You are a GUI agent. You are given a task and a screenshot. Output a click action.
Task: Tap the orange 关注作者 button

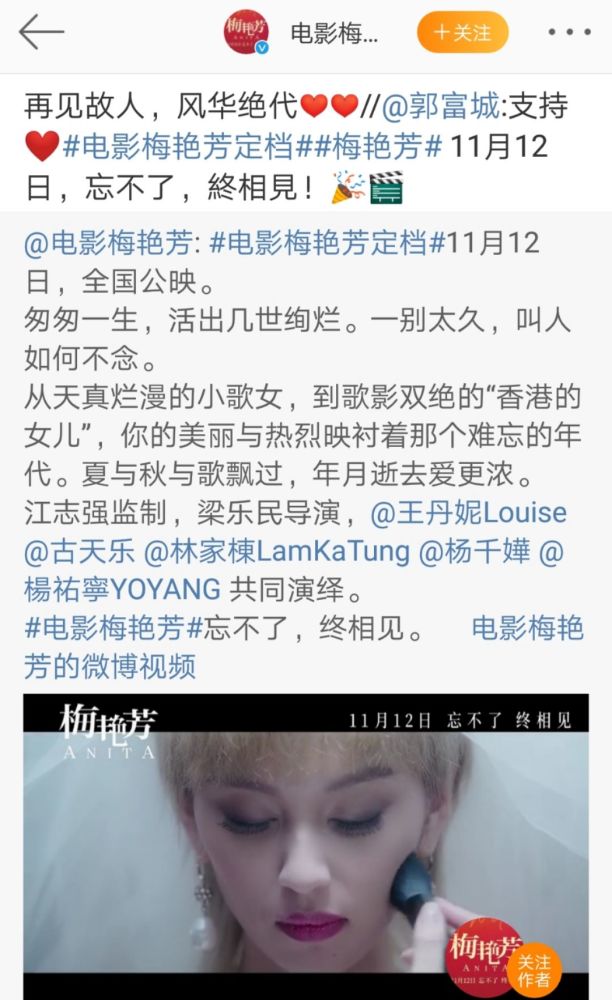(533, 968)
